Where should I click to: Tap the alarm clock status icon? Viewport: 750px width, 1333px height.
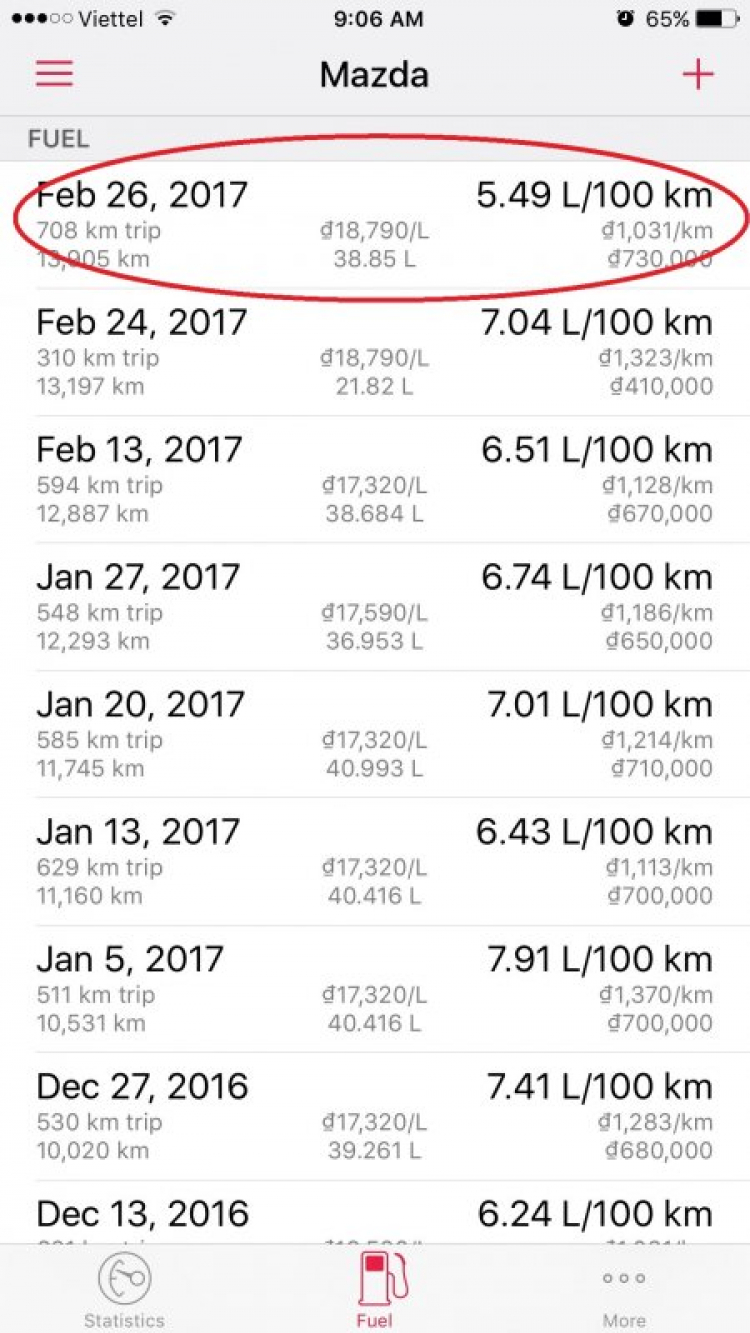pos(624,16)
